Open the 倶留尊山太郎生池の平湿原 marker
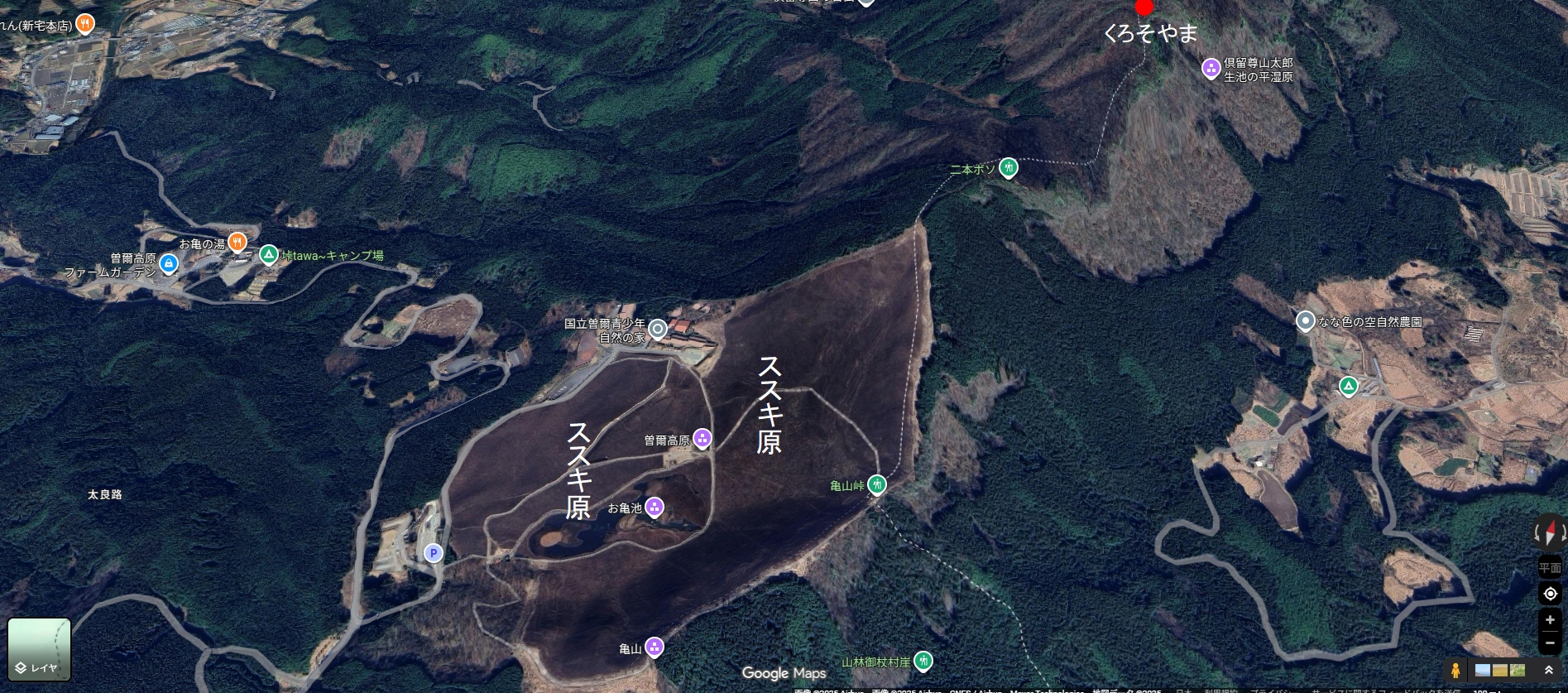This screenshot has height=693, width=1568. (1211, 69)
